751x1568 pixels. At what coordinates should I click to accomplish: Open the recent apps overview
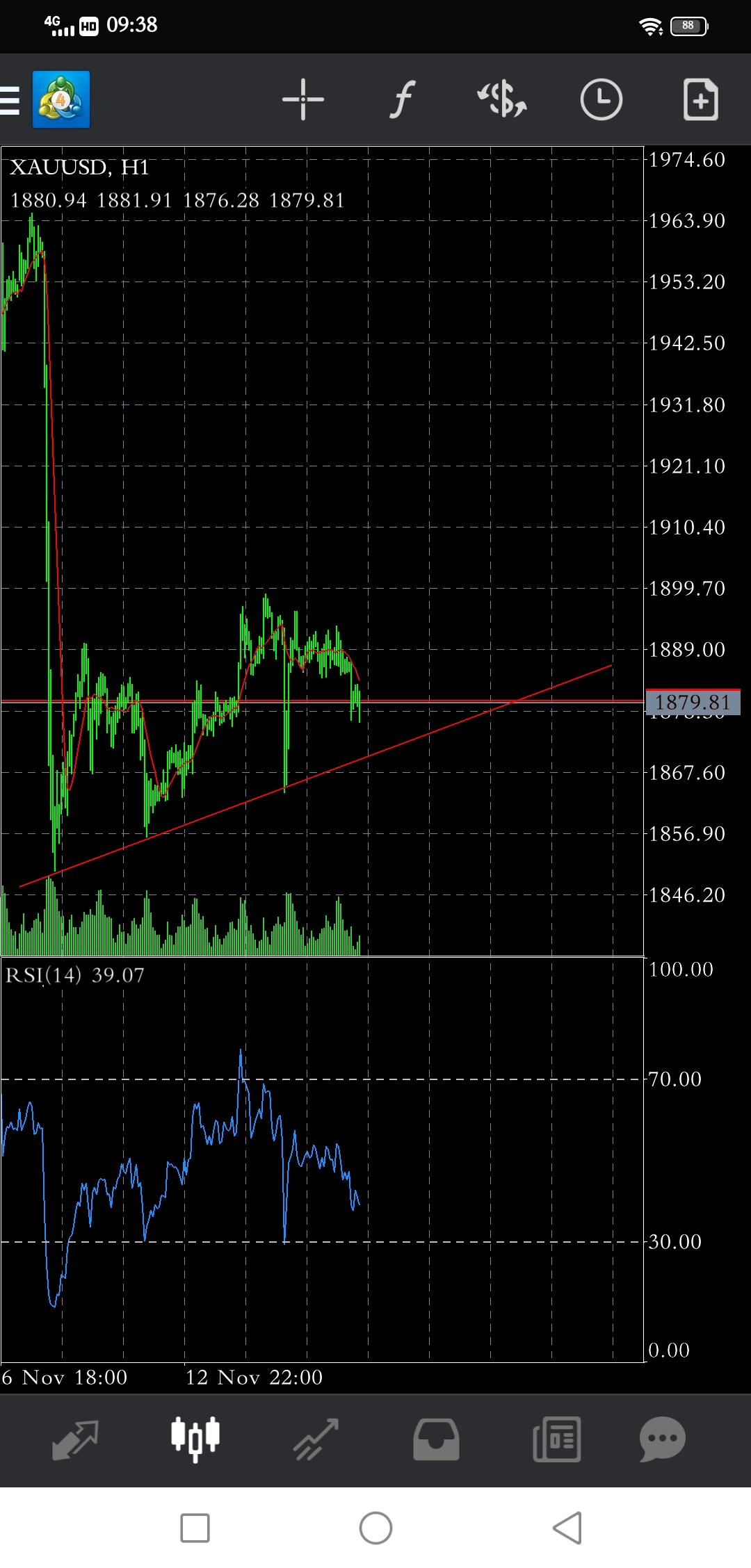(x=195, y=1528)
